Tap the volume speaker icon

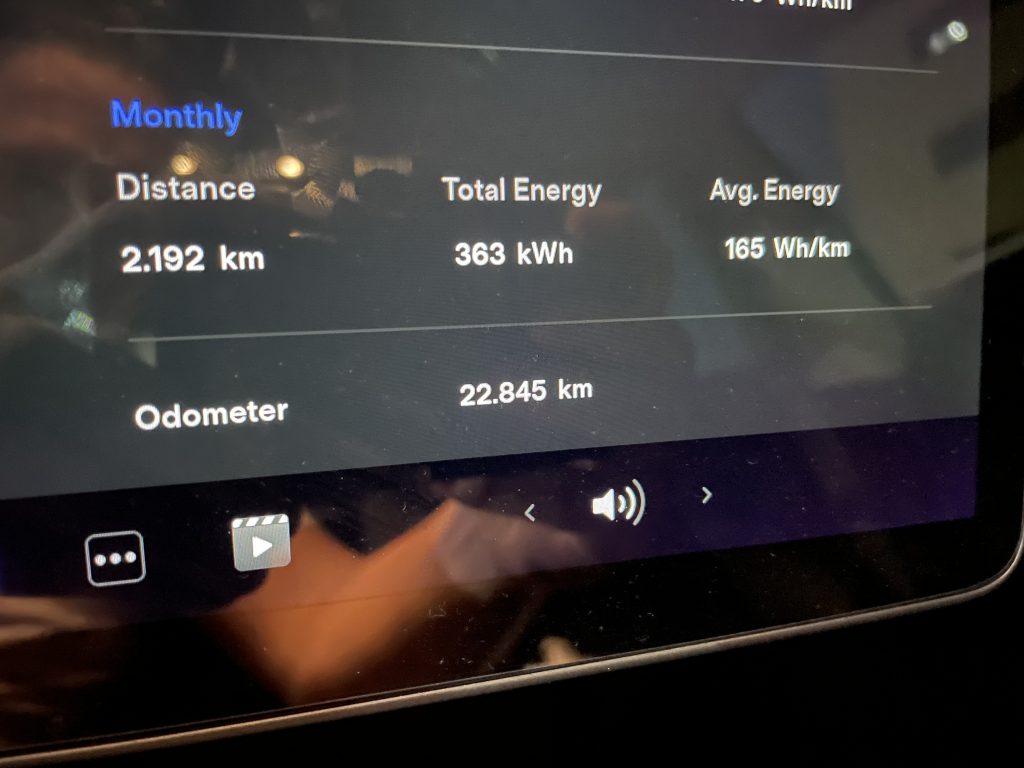coord(617,503)
